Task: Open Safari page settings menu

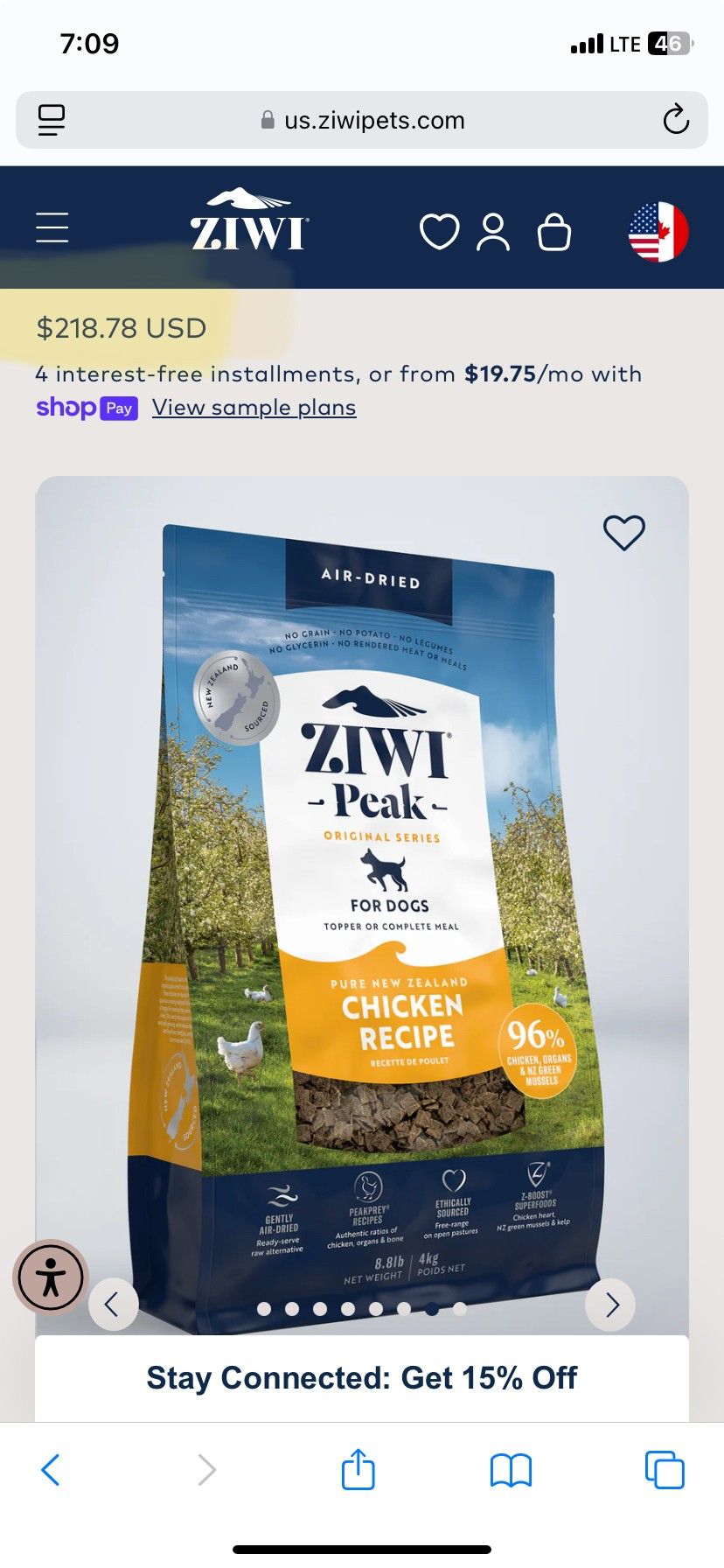Action: tap(52, 120)
